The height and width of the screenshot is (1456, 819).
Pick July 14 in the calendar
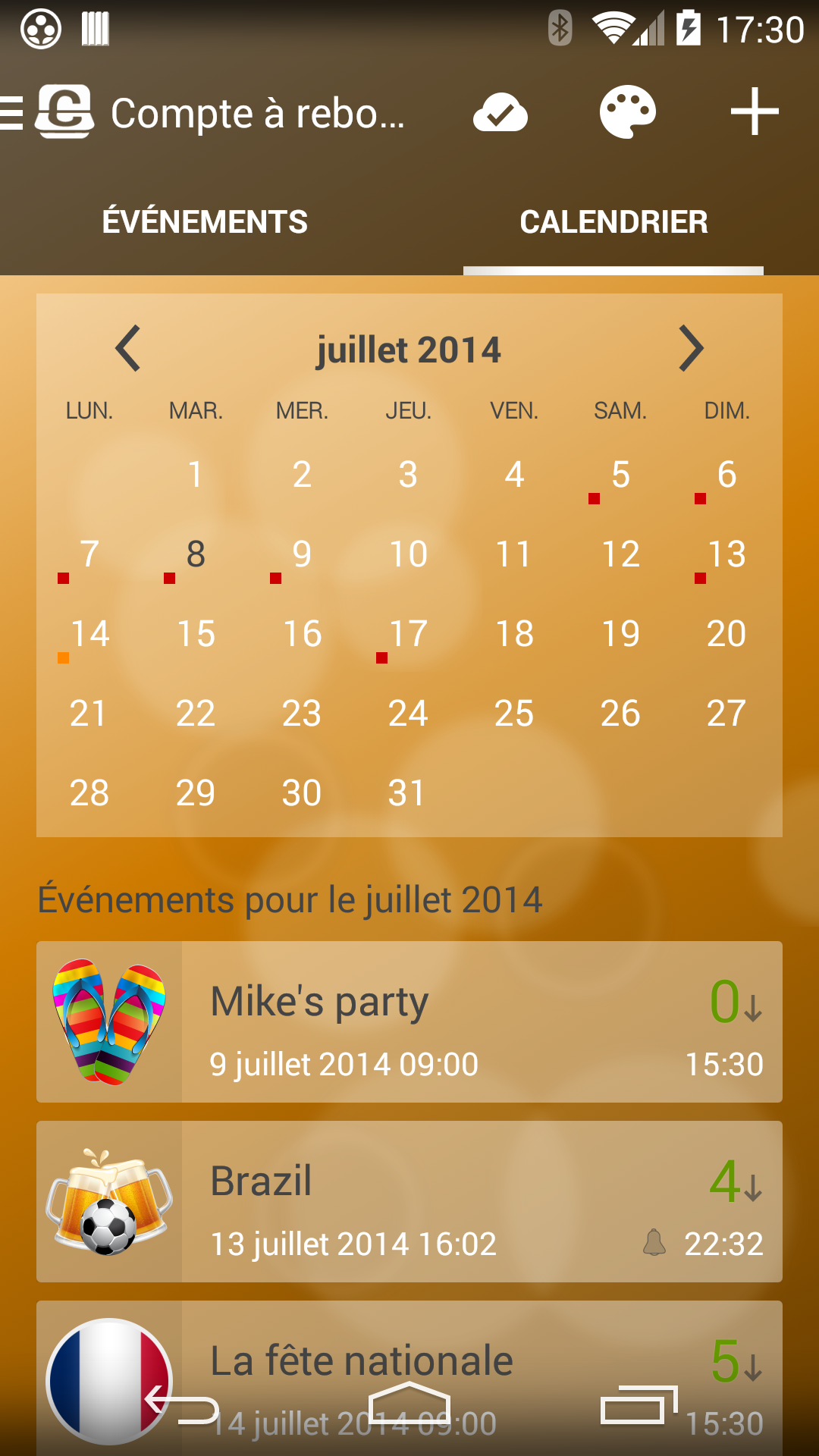tap(89, 635)
